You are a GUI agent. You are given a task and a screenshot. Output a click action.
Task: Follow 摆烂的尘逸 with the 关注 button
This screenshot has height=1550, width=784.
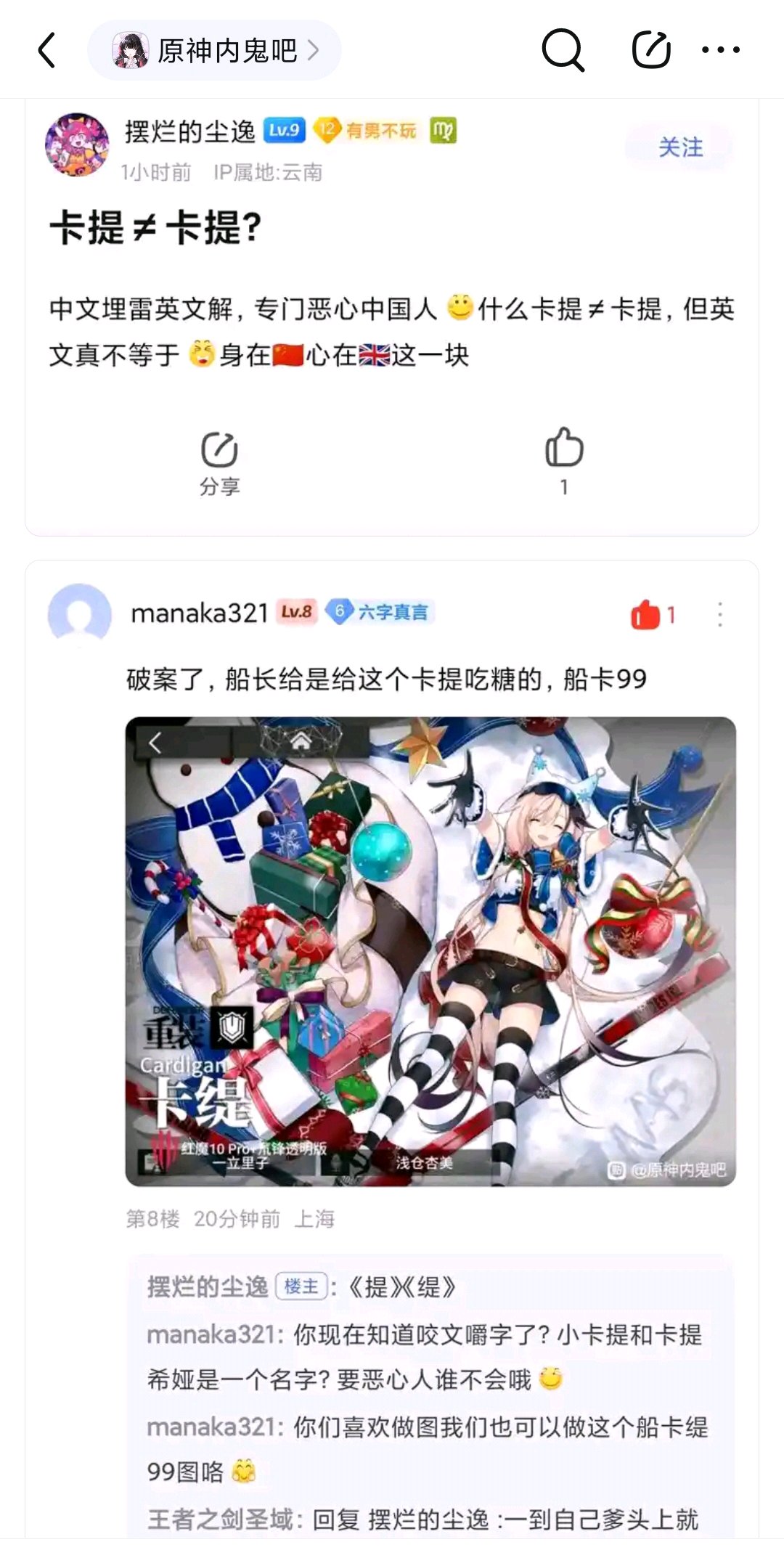pyautogui.click(x=680, y=147)
